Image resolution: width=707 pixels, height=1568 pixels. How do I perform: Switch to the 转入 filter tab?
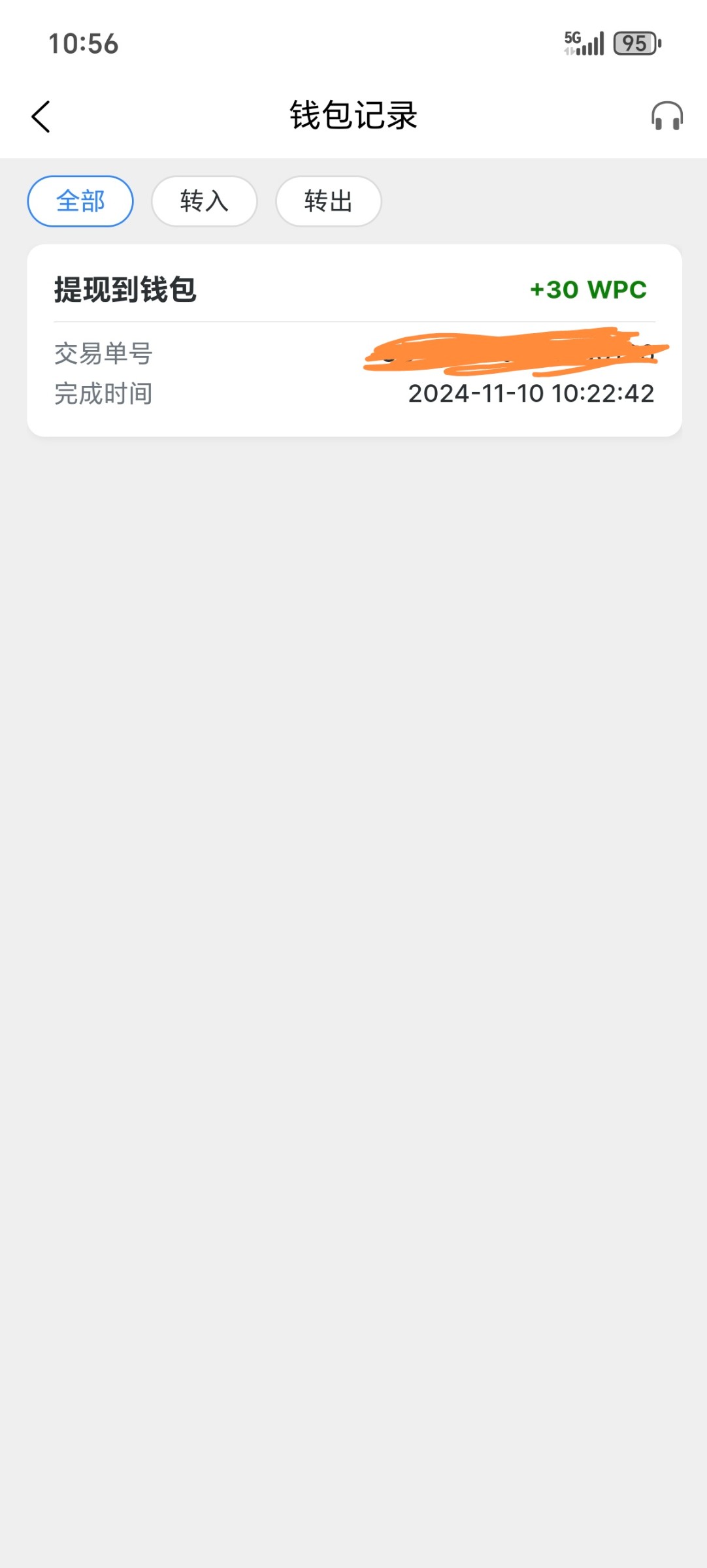[x=205, y=201]
